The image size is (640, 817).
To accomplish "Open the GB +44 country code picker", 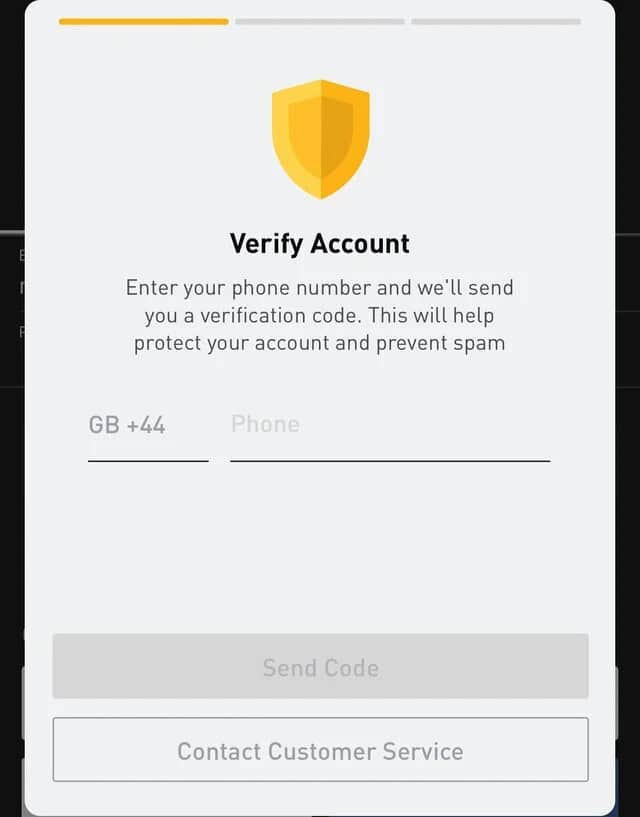I will (128, 425).
